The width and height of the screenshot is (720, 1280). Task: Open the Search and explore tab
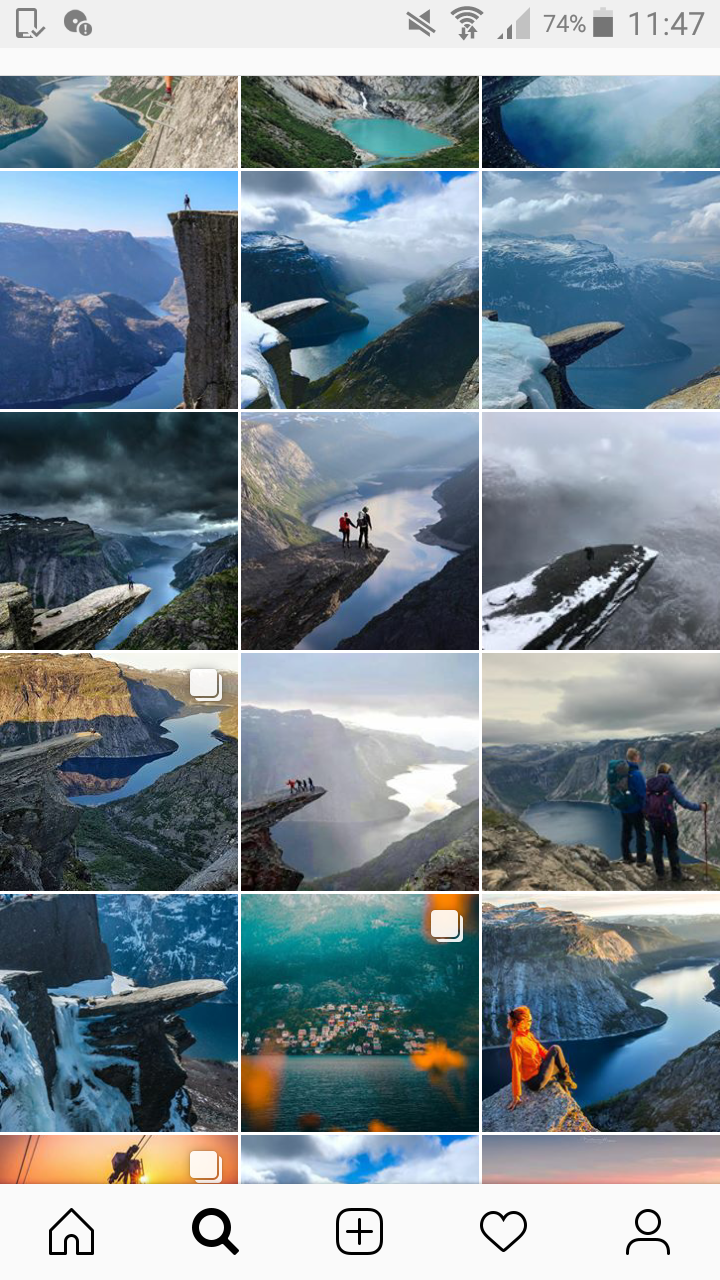[215, 1232]
